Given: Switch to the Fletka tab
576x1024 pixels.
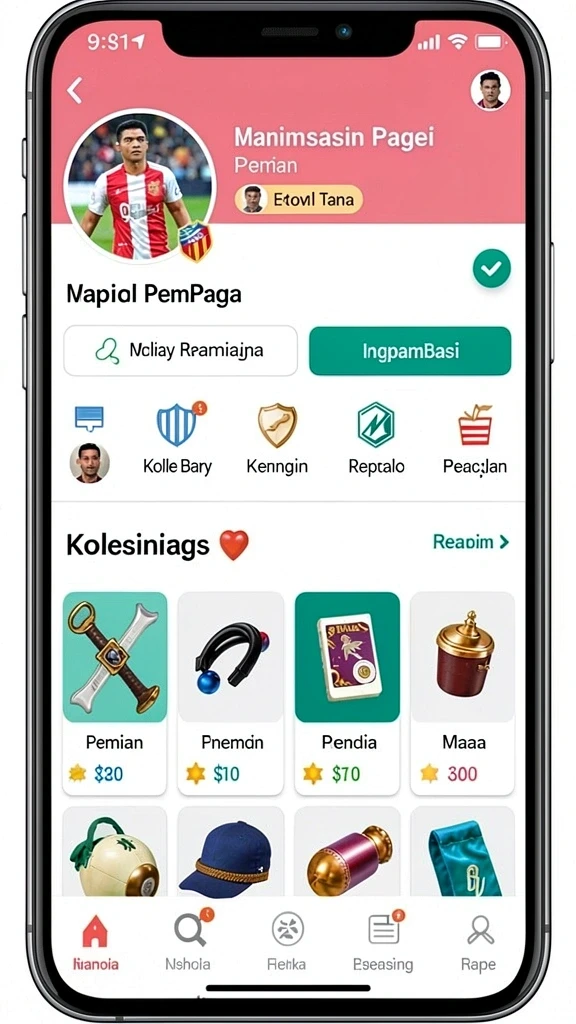Looking at the screenshot, I should (x=286, y=941).
